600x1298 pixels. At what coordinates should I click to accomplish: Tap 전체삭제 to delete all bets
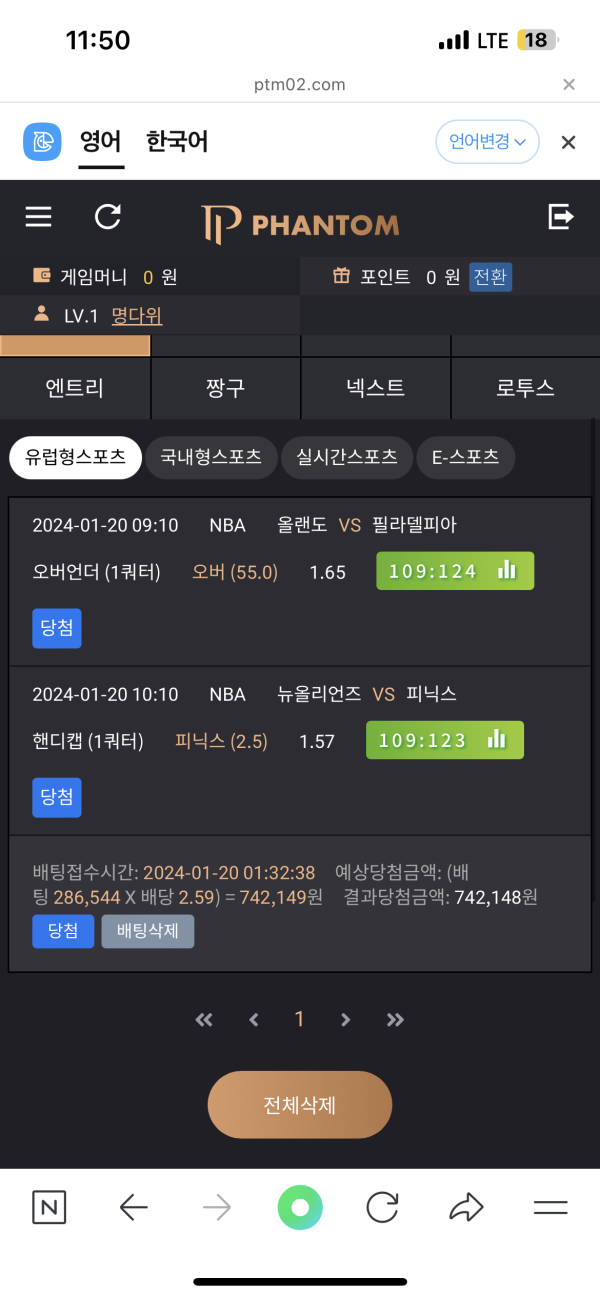(299, 1105)
